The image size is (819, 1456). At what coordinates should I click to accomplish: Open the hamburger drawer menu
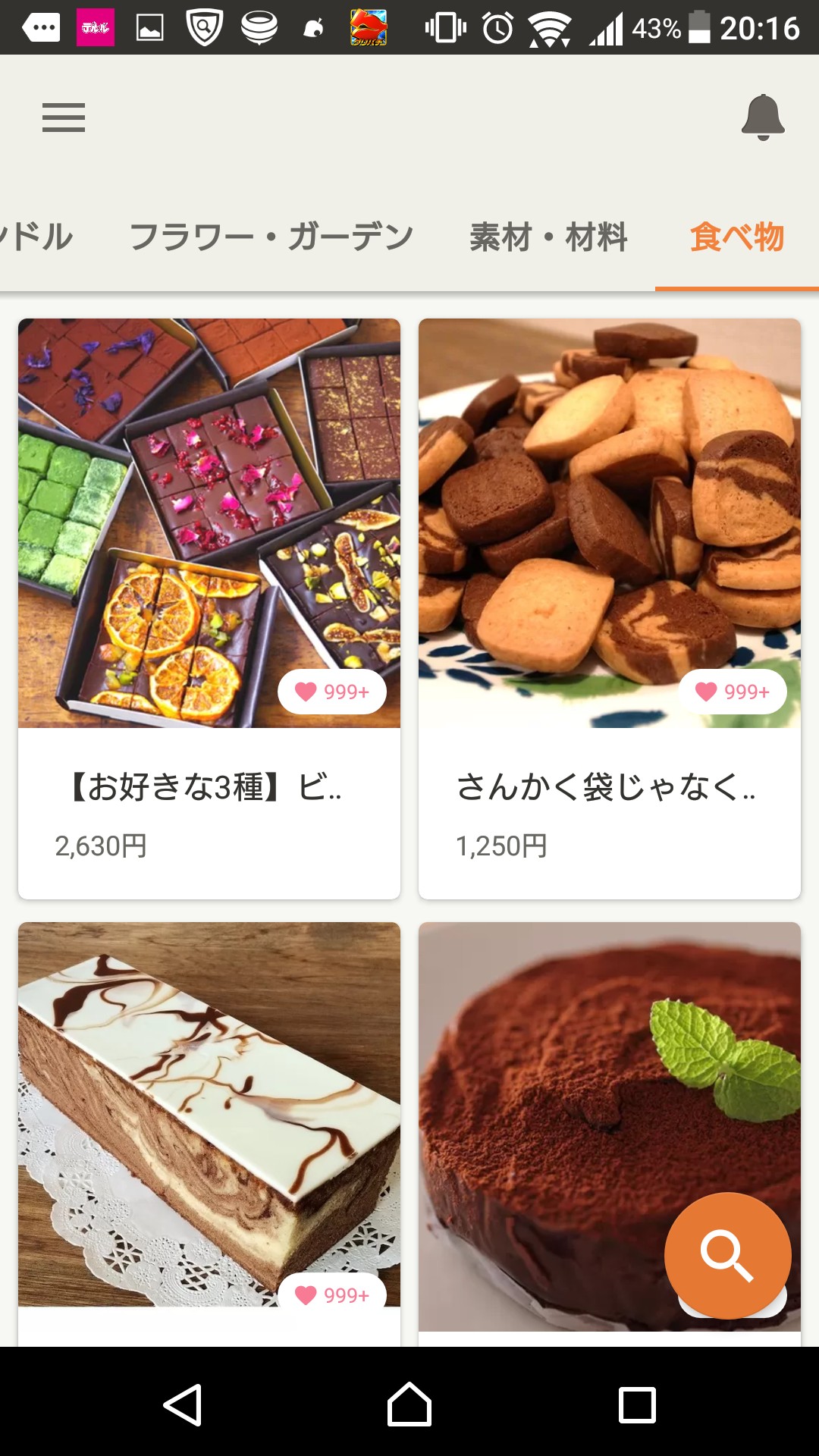coord(64,118)
